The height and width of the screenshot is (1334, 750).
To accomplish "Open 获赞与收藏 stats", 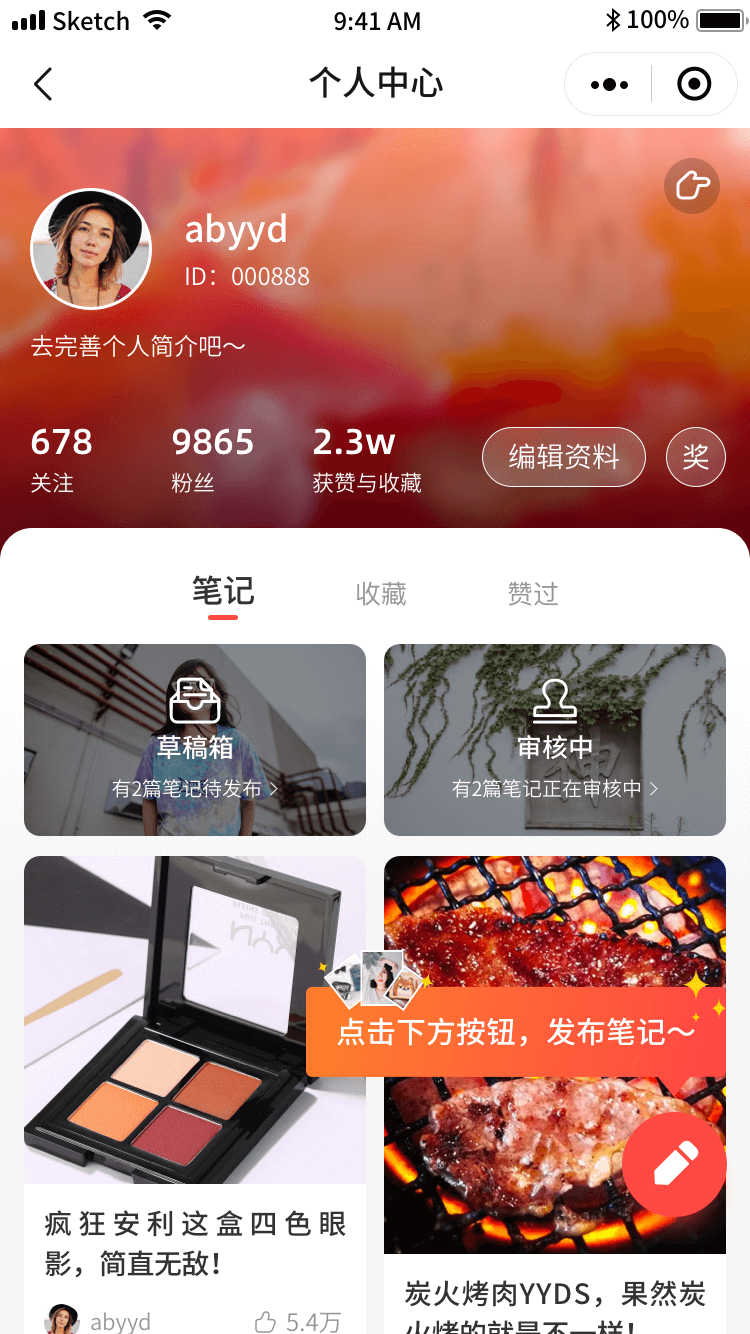I will [366, 458].
